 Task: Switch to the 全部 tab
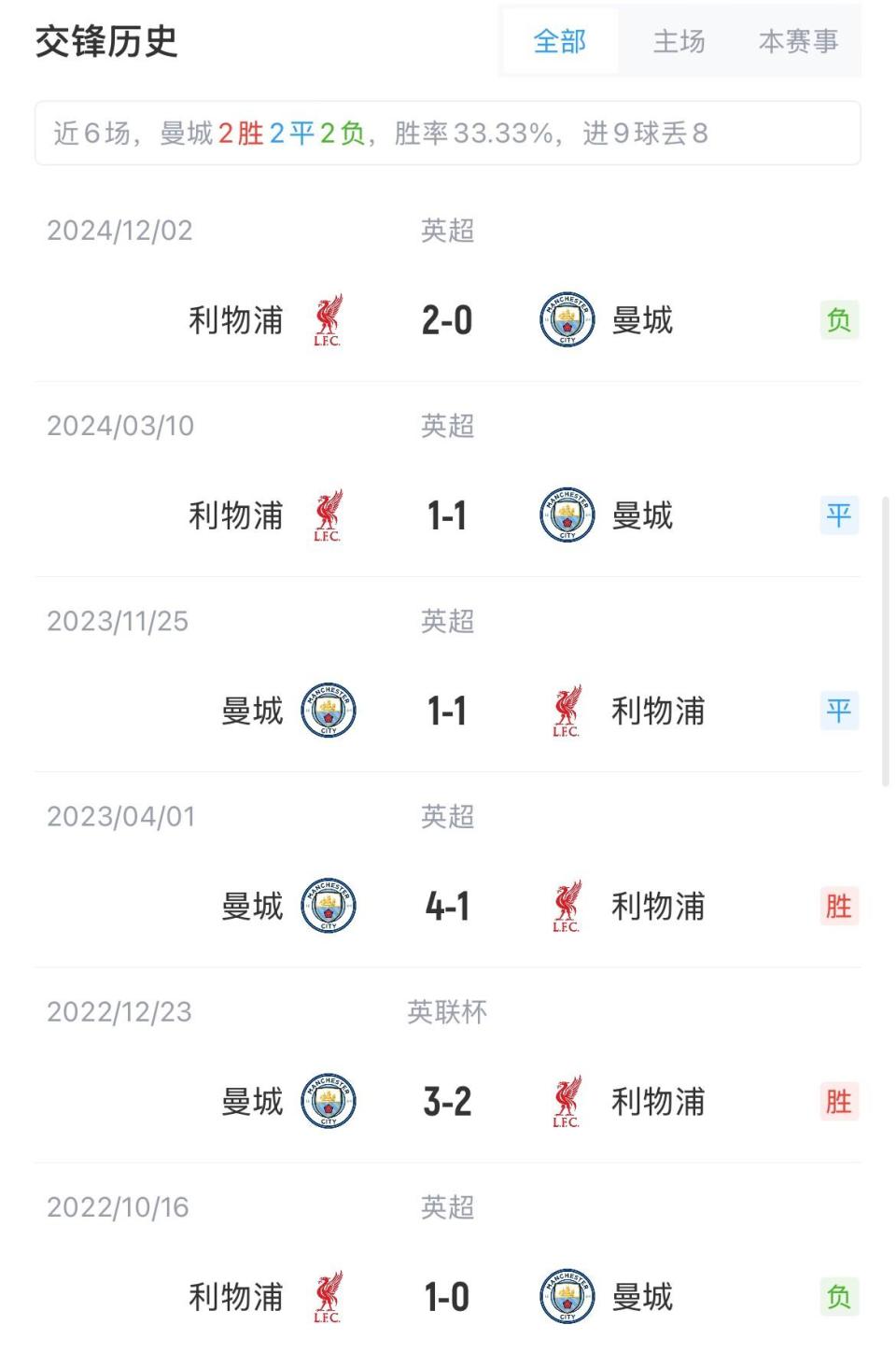(560, 42)
